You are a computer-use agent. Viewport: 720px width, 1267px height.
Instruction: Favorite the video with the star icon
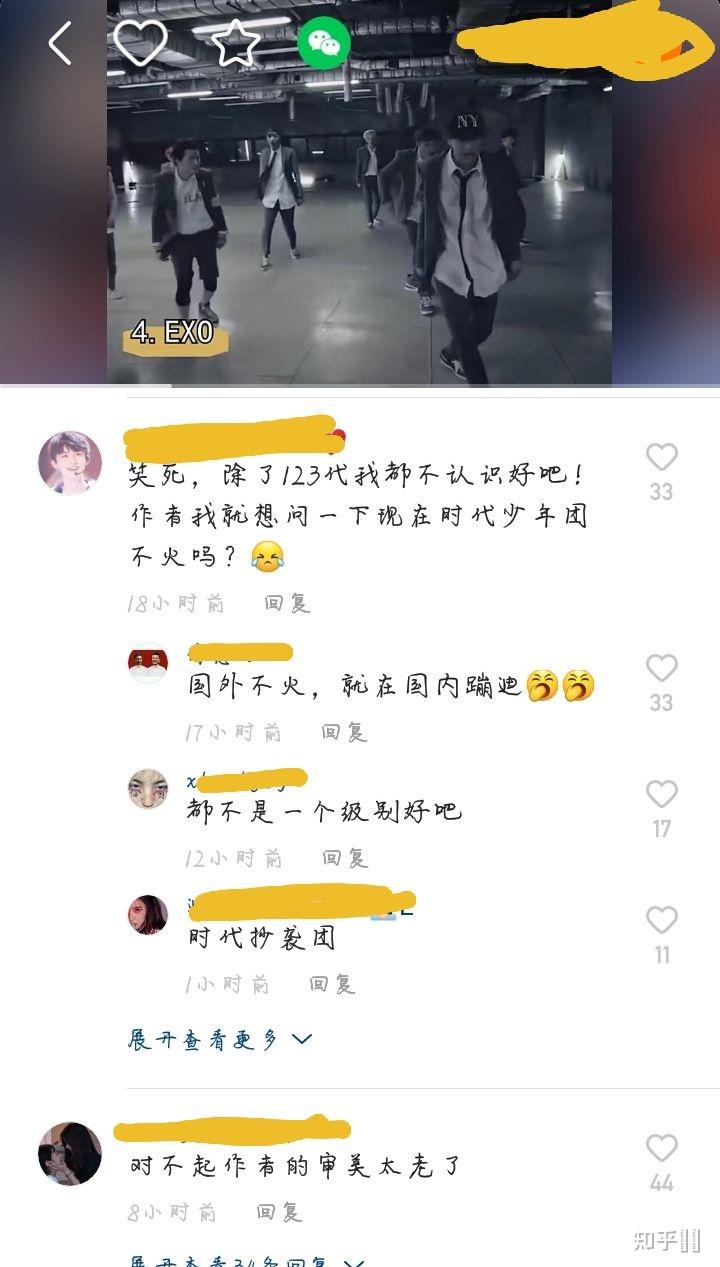click(x=235, y=43)
